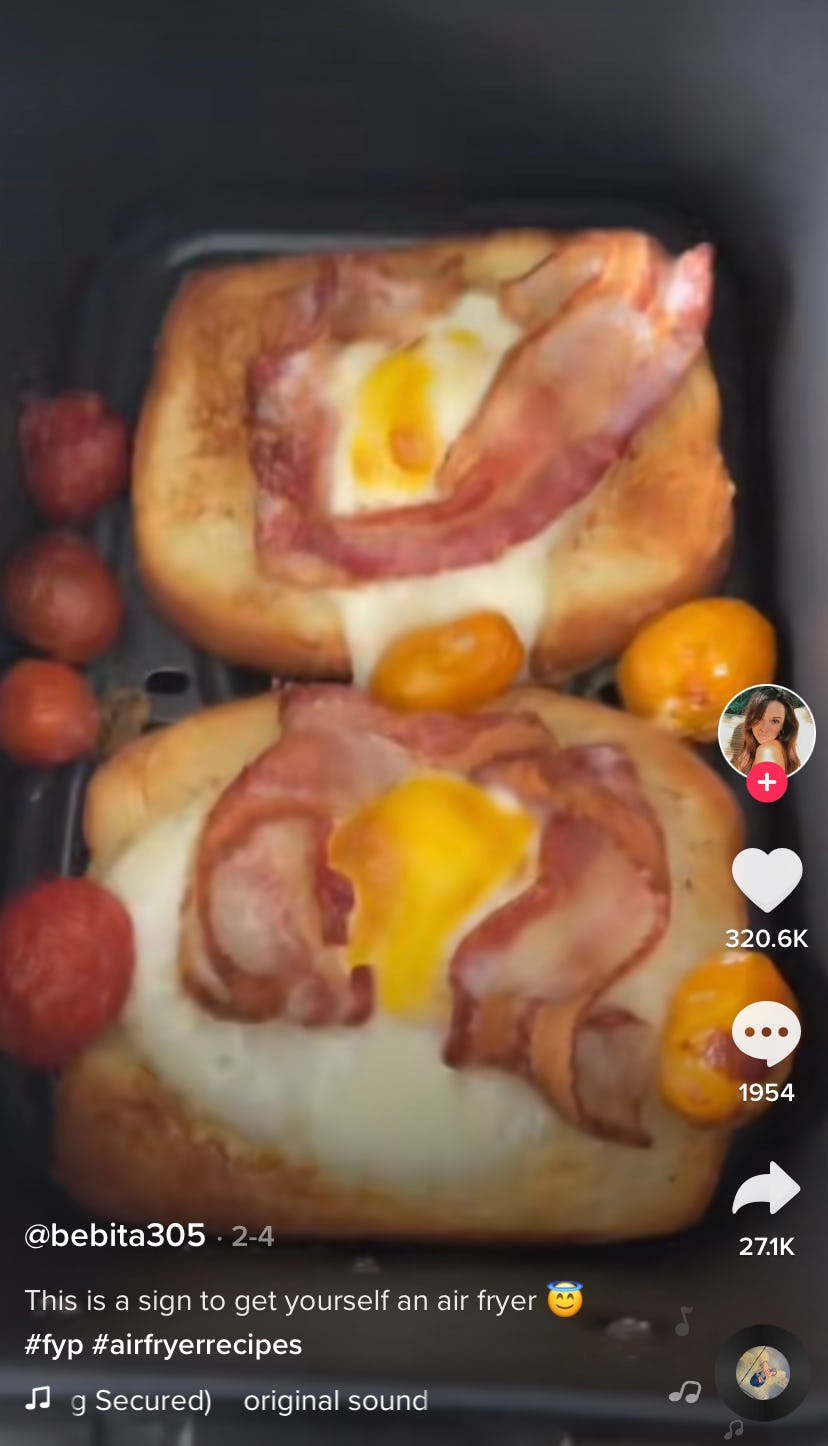The image size is (828, 1446).
Task: Open the original sound label
Action: [x=336, y=1401]
